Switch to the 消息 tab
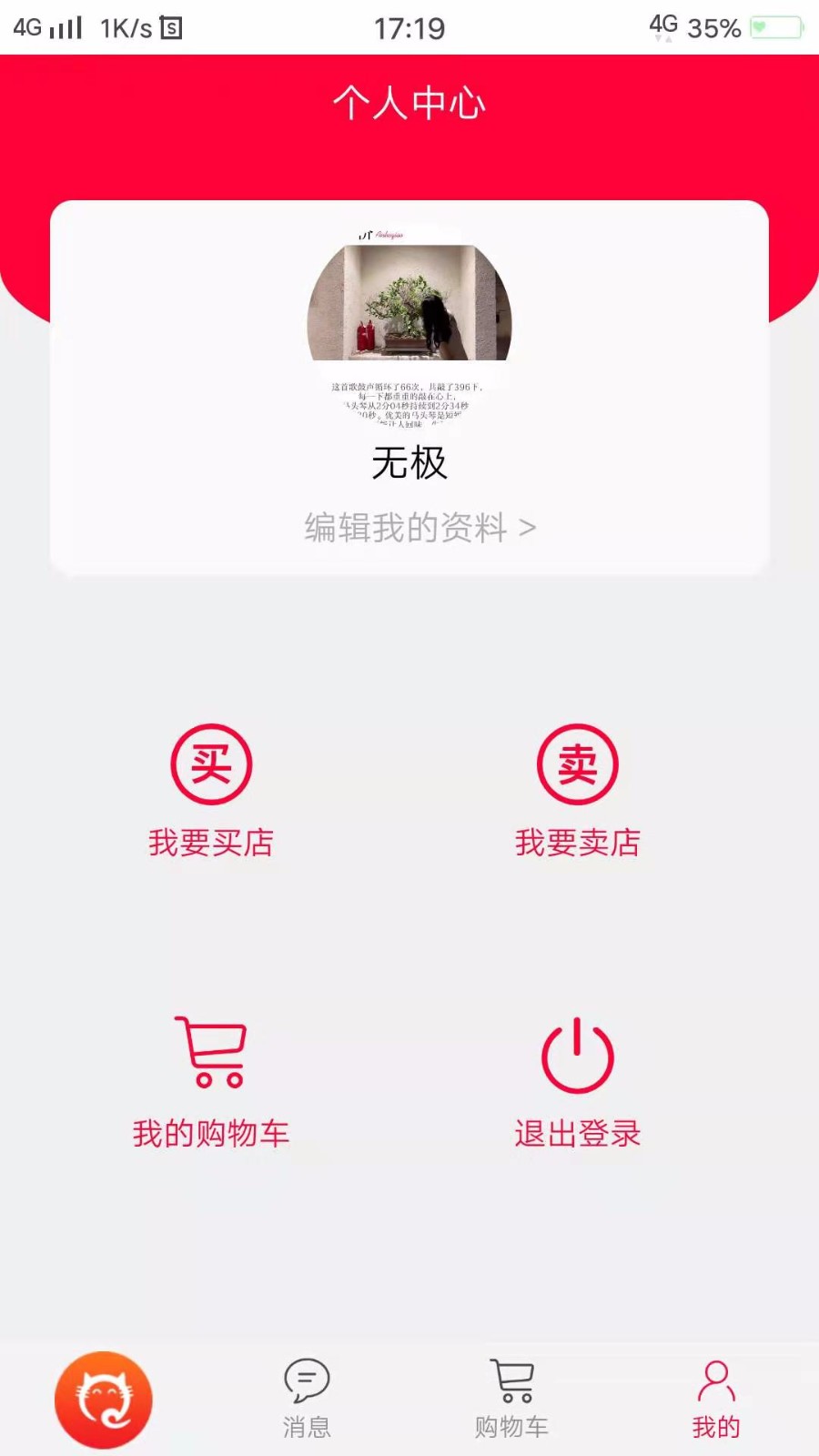The width and height of the screenshot is (819, 1456). tap(307, 1426)
